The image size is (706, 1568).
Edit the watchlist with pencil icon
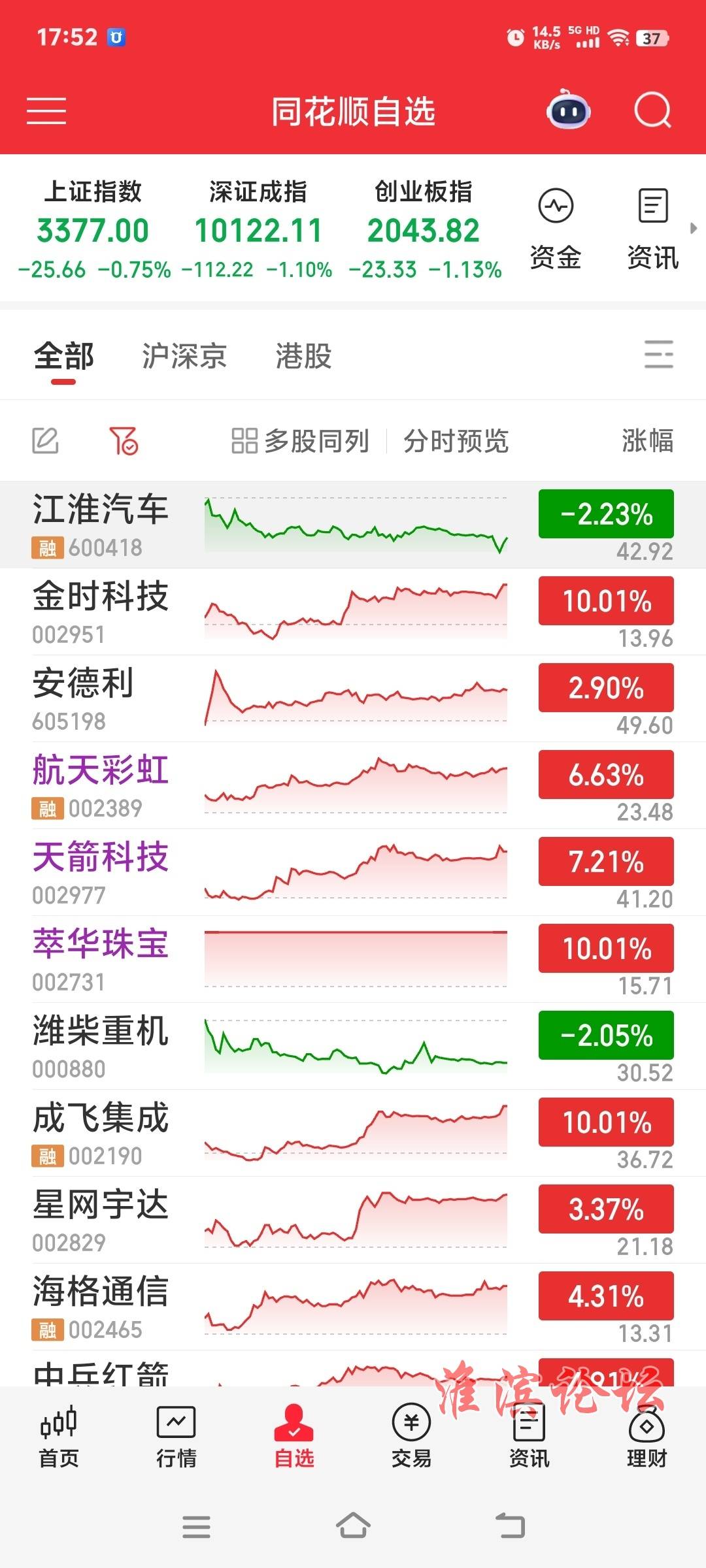coord(46,440)
